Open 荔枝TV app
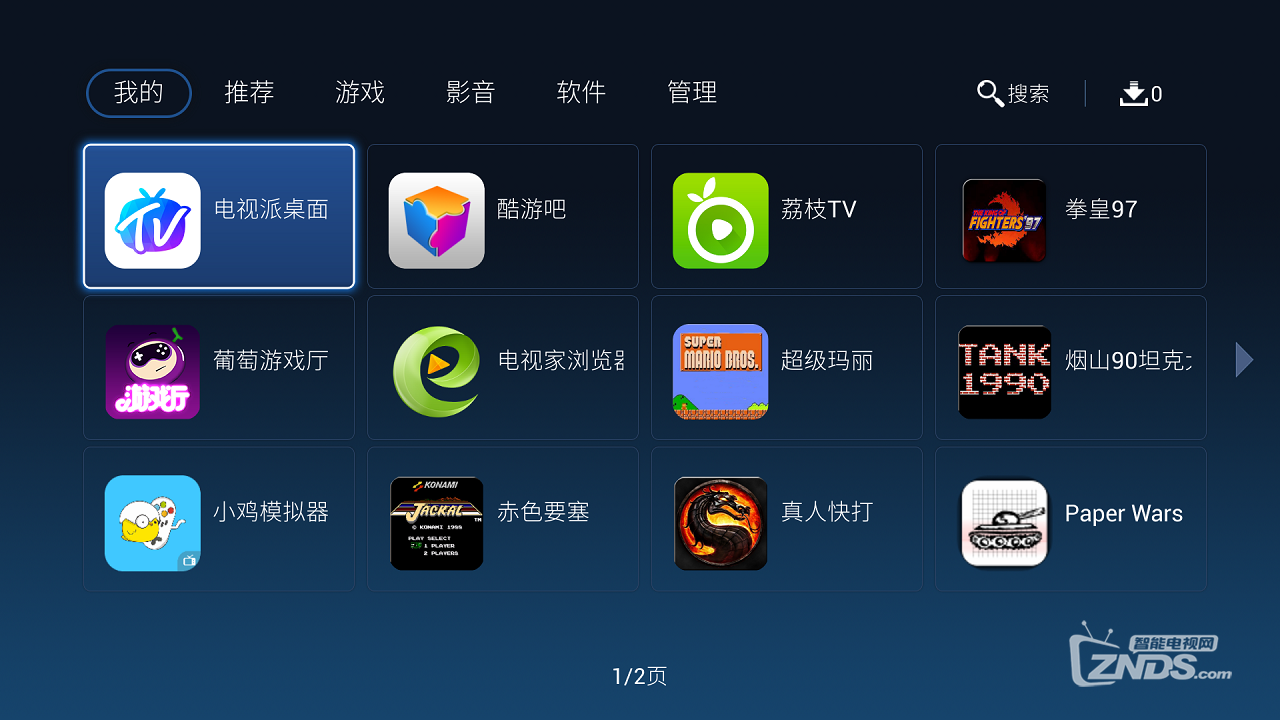The image size is (1280, 720). [786, 216]
